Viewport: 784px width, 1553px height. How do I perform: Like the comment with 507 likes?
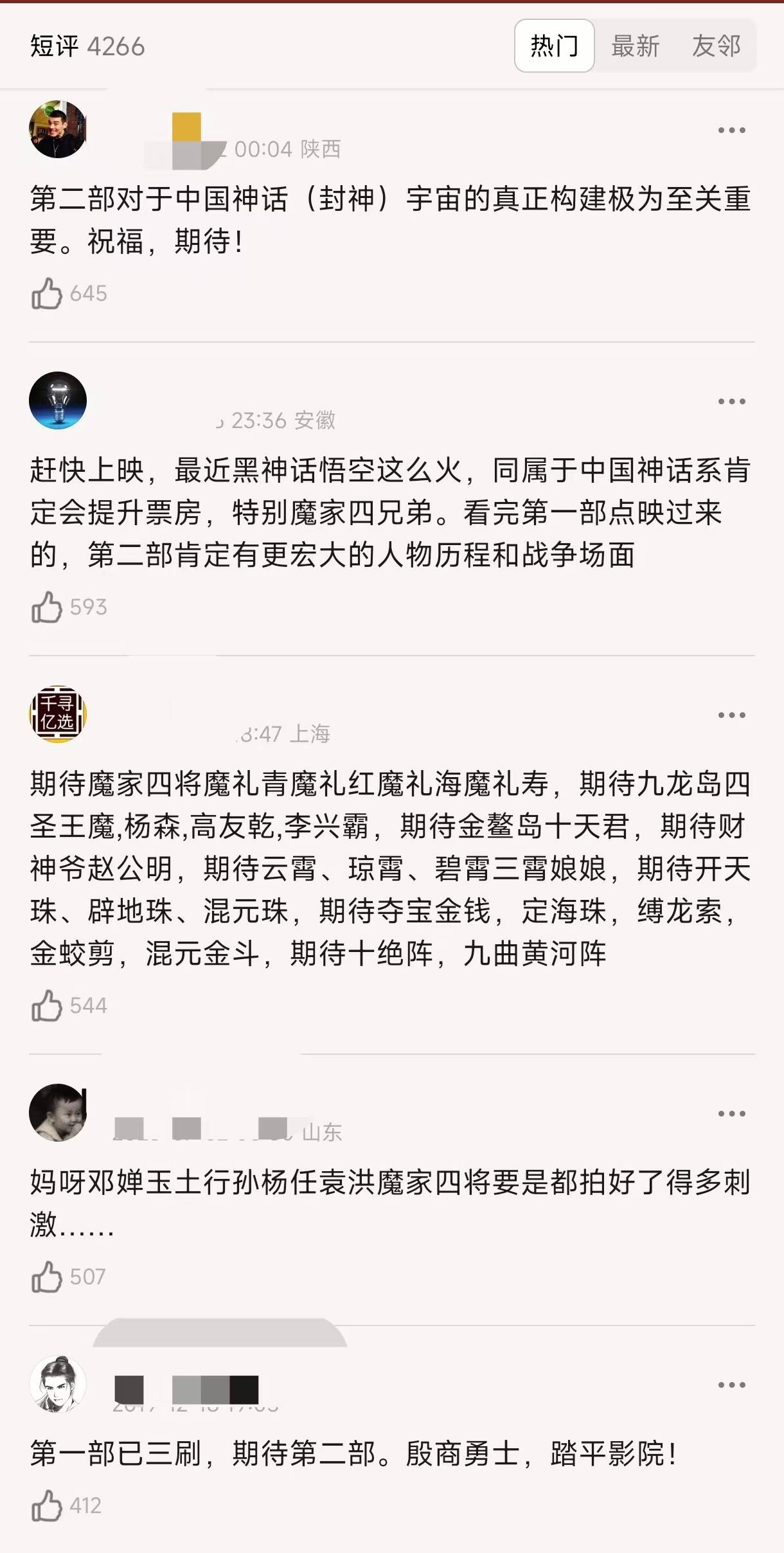click(47, 1277)
